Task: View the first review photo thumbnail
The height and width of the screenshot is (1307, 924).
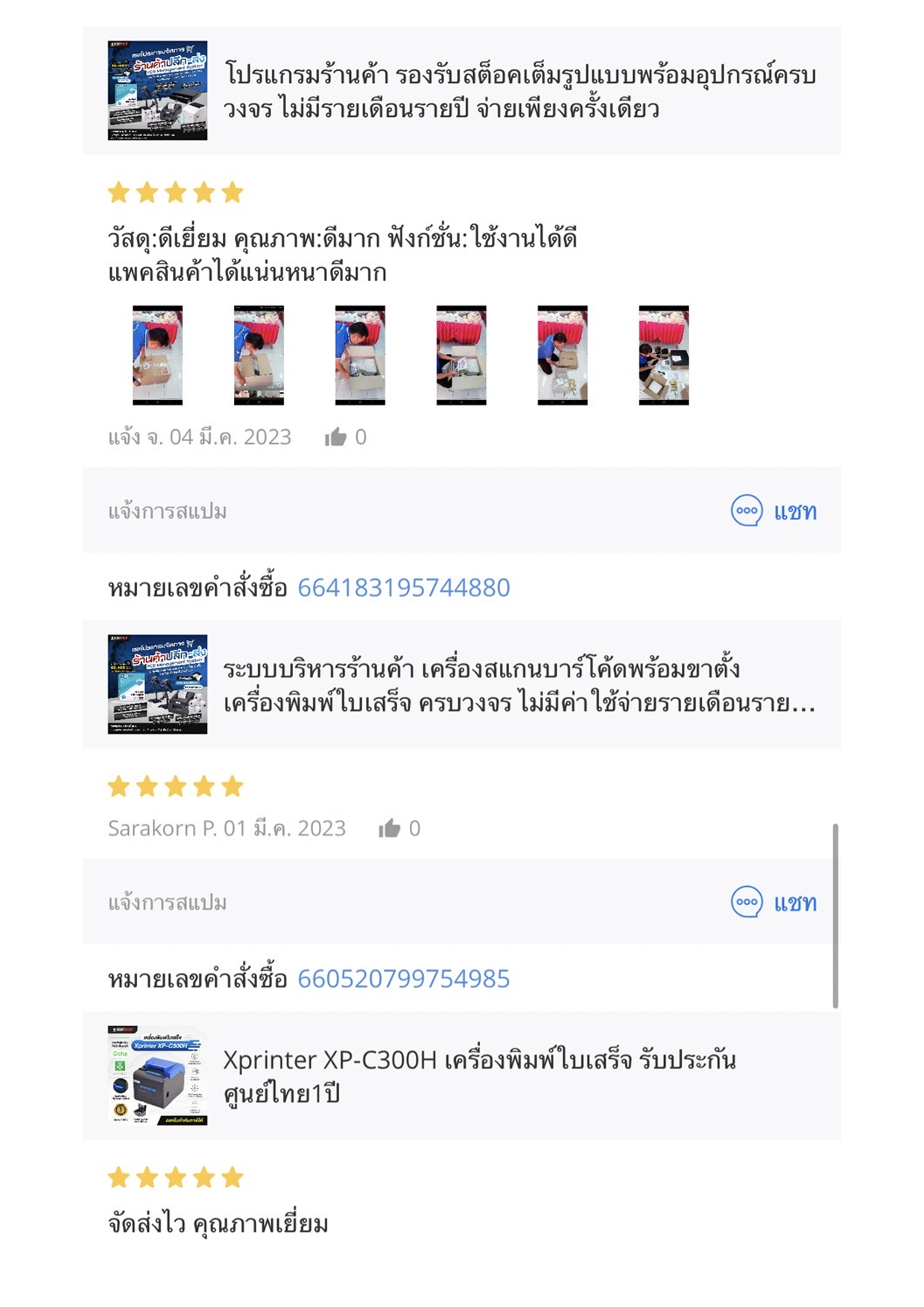Action: coord(157,355)
